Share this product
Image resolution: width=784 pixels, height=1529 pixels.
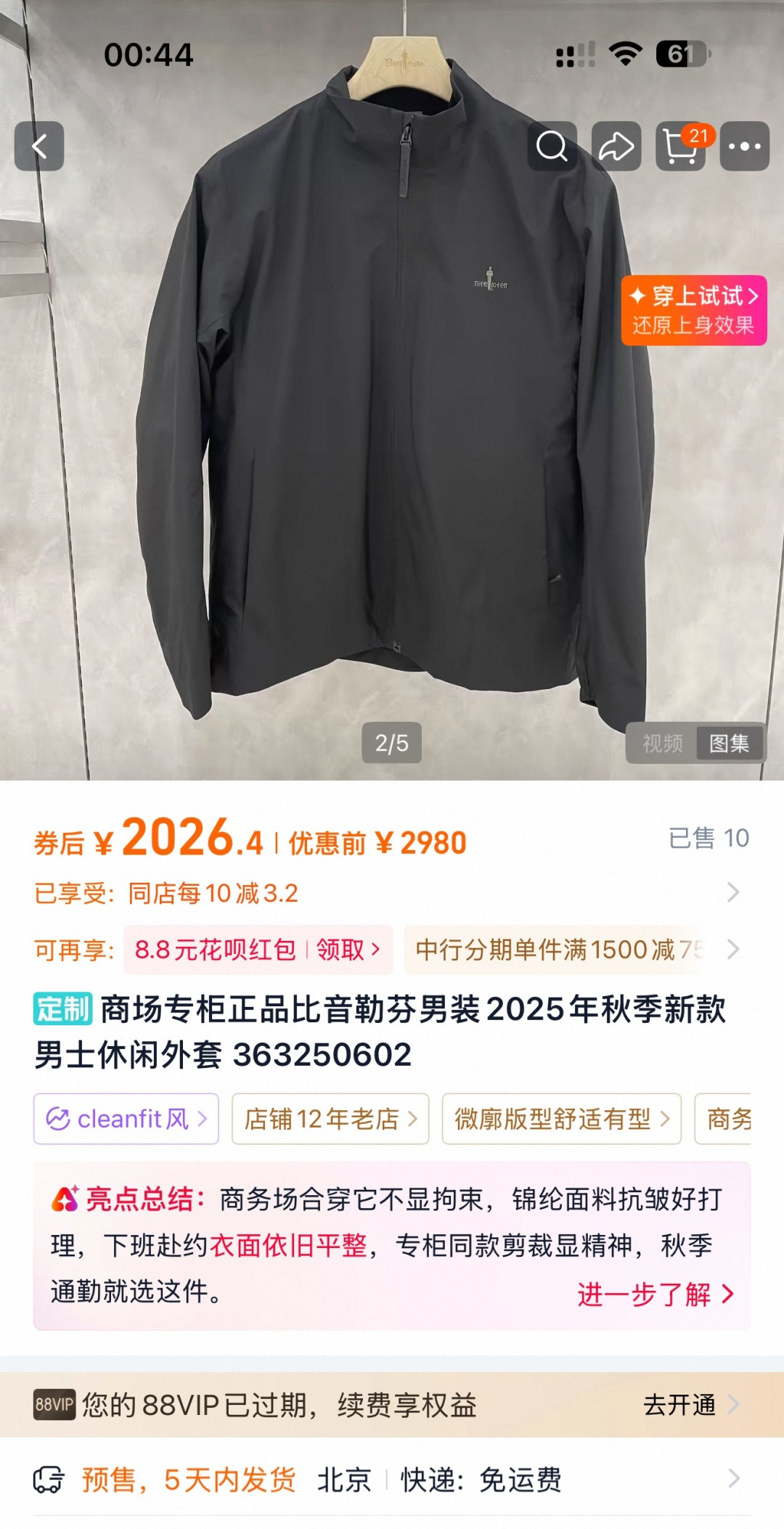[x=616, y=146]
